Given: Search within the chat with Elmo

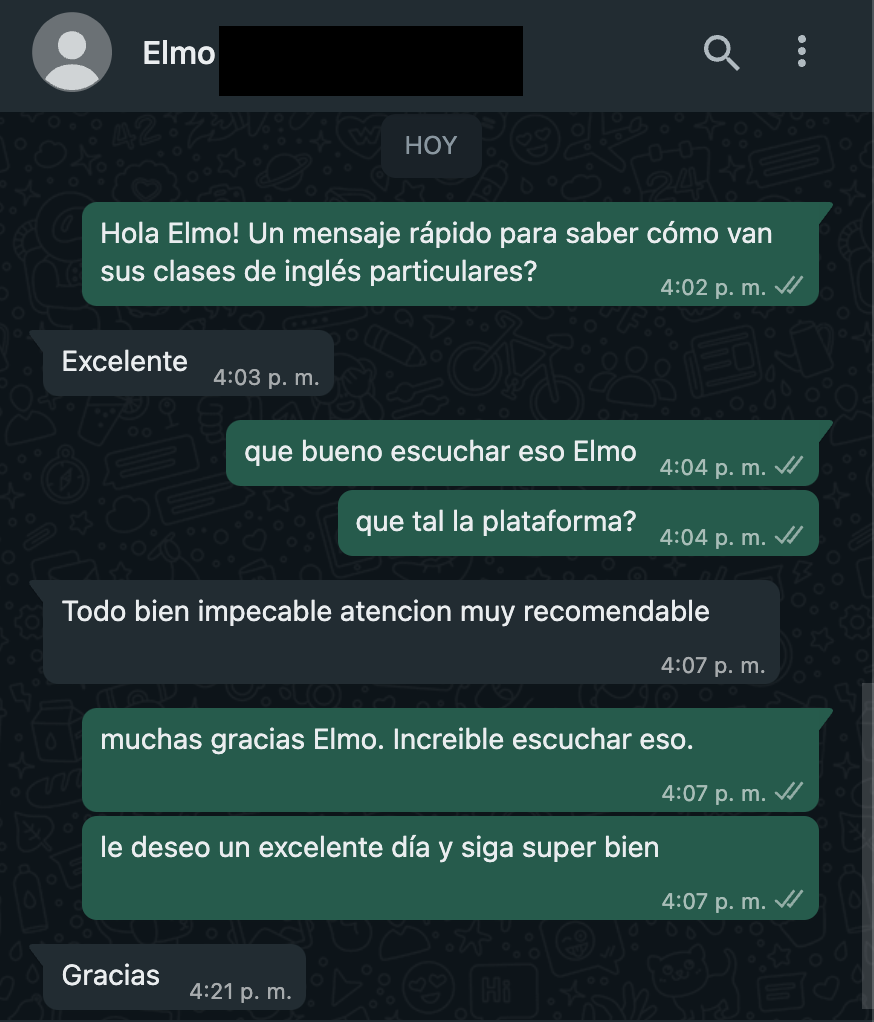Looking at the screenshot, I should [721, 52].
